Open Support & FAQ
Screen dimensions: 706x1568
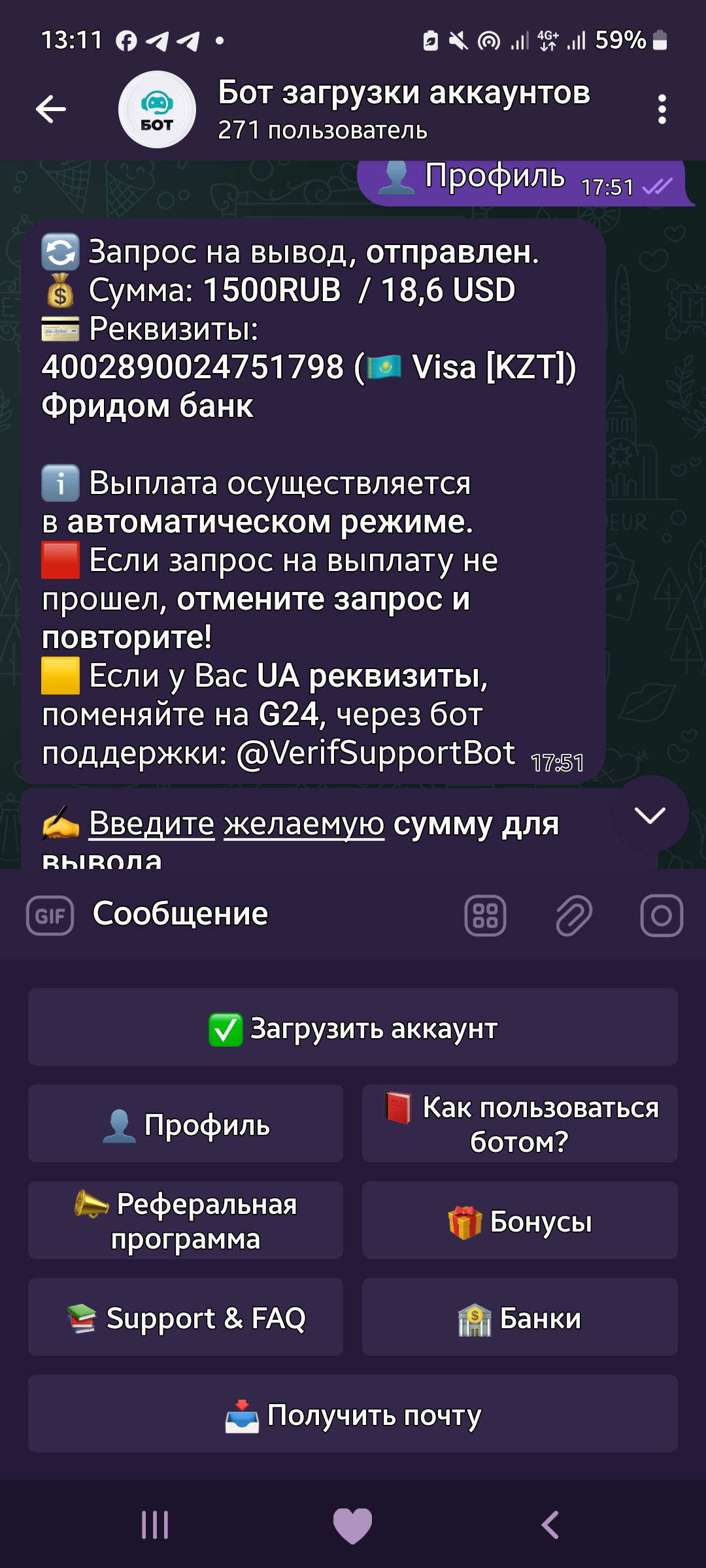click(x=186, y=1317)
